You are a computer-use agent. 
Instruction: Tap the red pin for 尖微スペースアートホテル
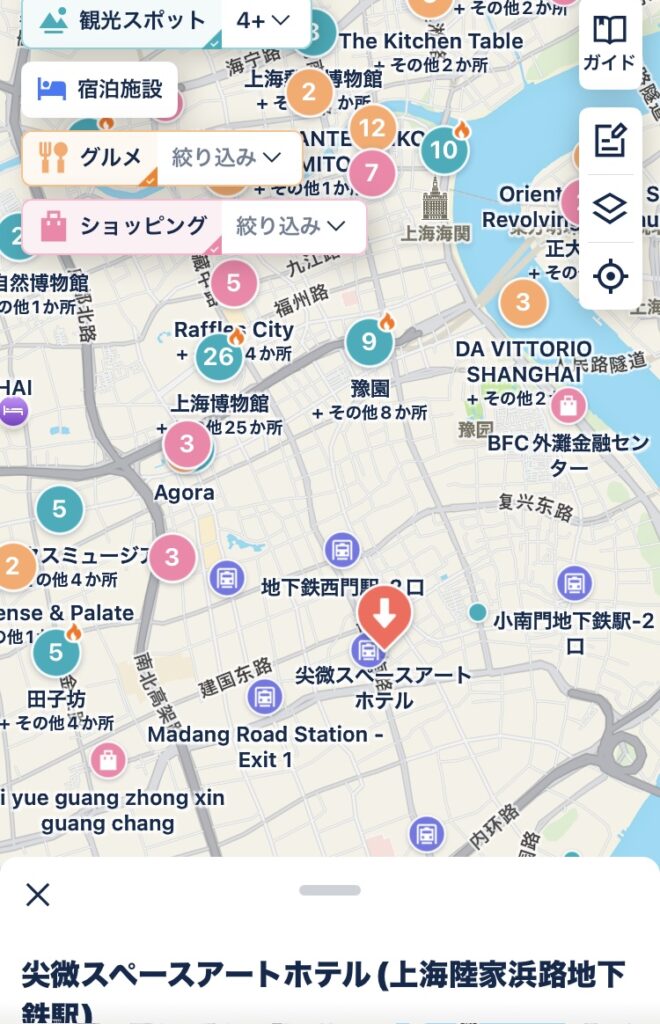(x=384, y=613)
